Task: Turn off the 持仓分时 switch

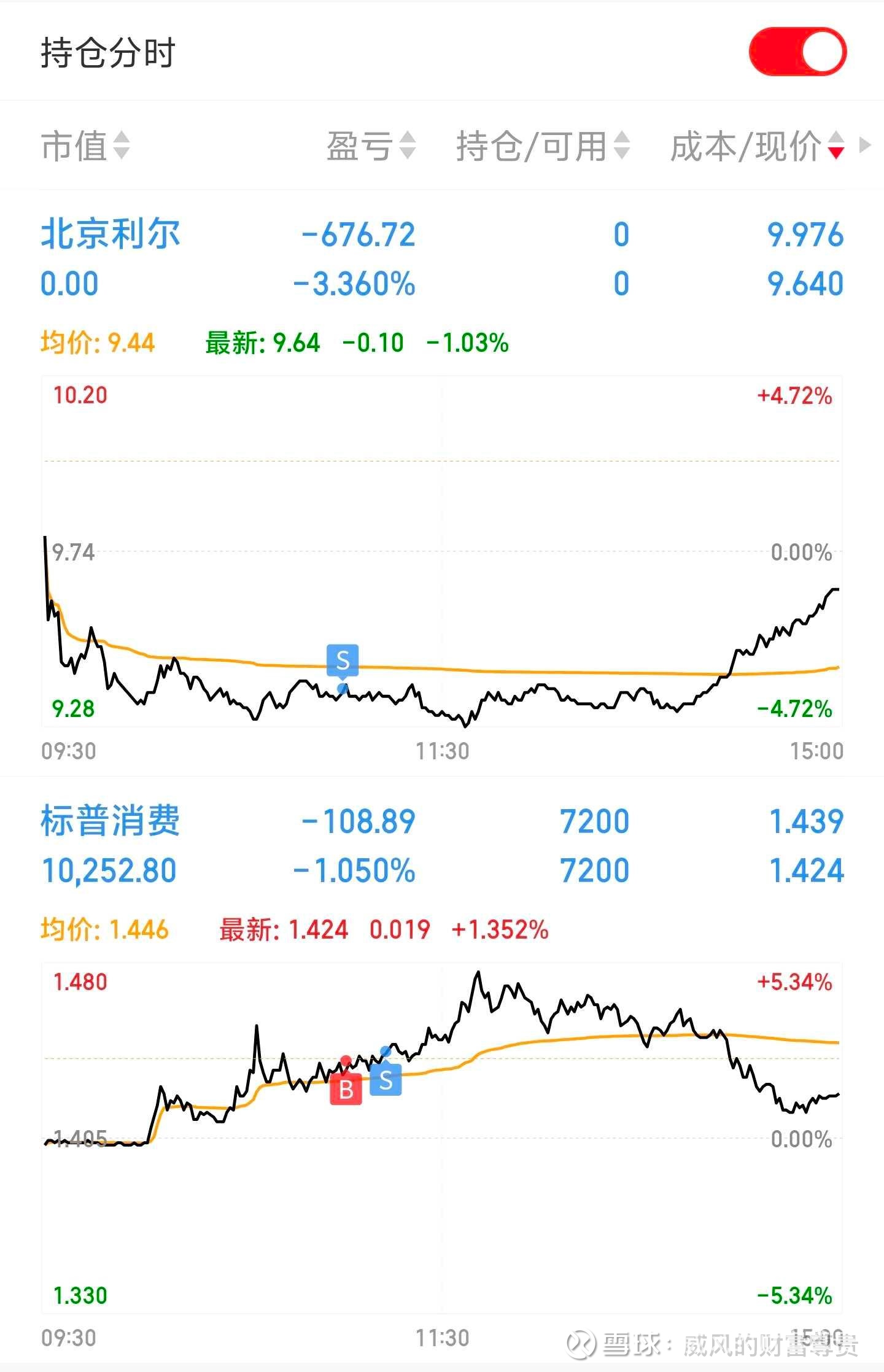Action: click(x=797, y=52)
